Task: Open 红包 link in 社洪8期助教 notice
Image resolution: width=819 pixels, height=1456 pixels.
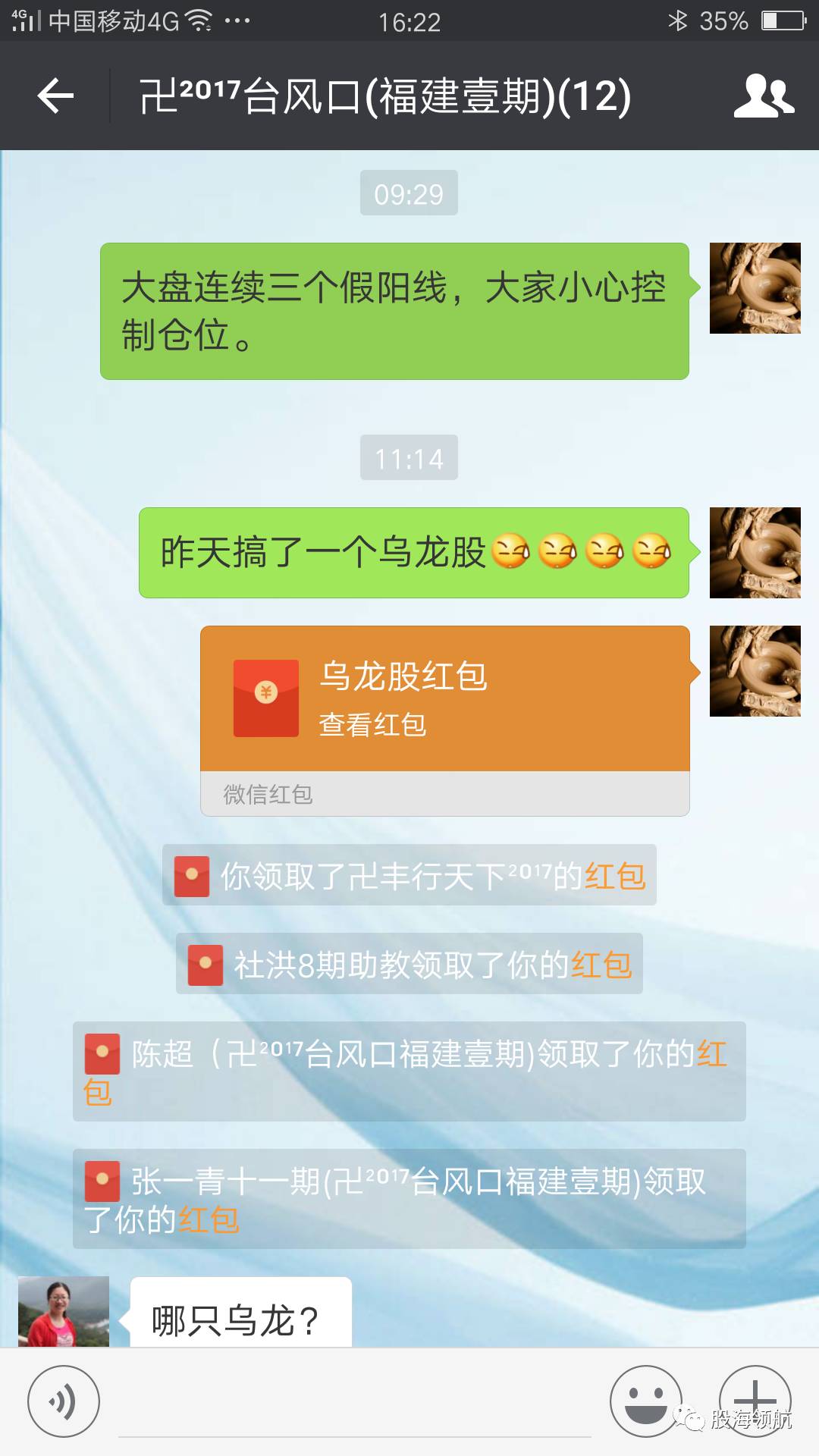Action: pyautogui.click(x=601, y=965)
